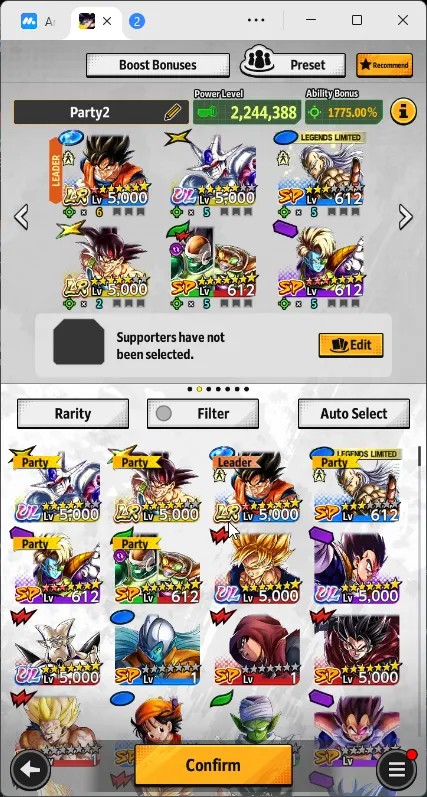
Task: Sort characters by Rarity
Action: coord(73,413)
